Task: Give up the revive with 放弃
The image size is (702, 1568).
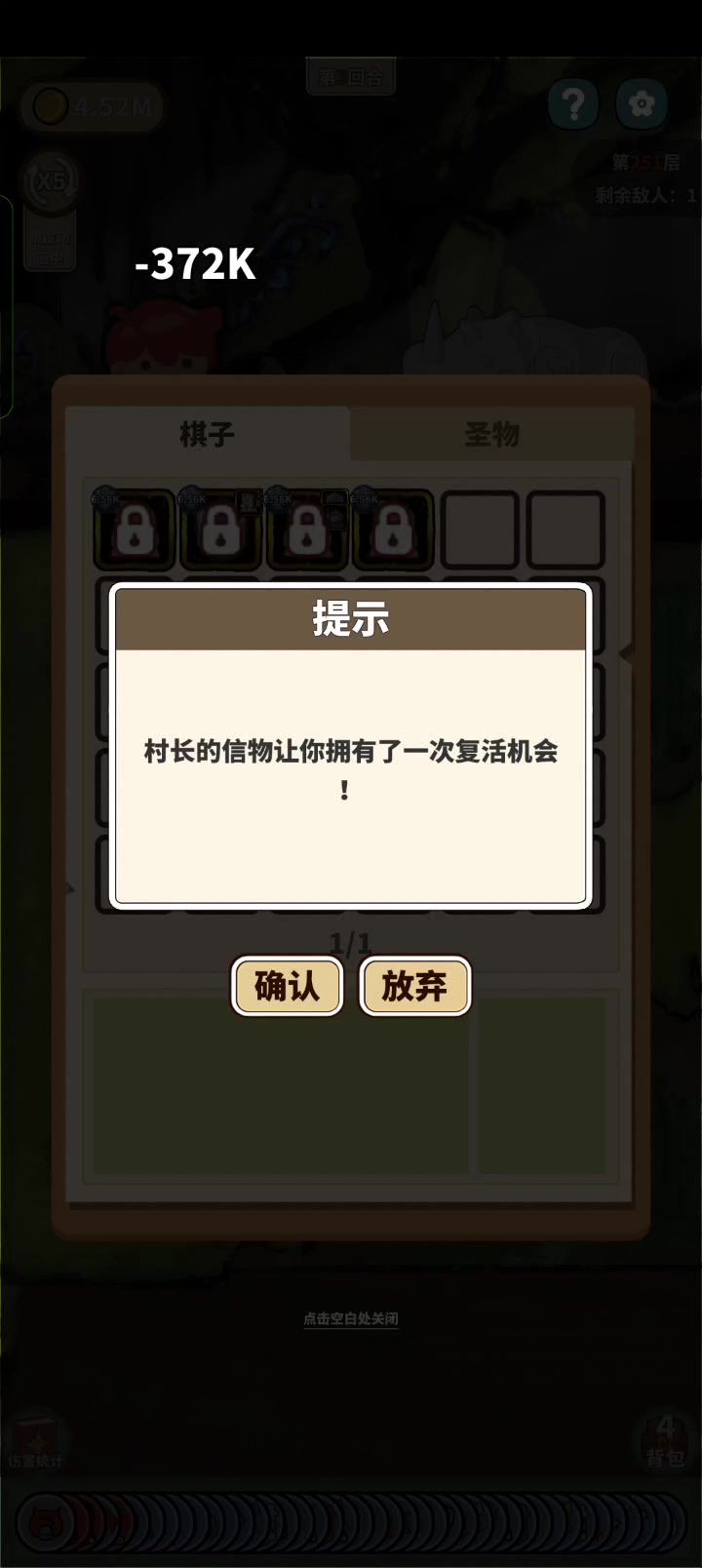Action: pos(414,986)
